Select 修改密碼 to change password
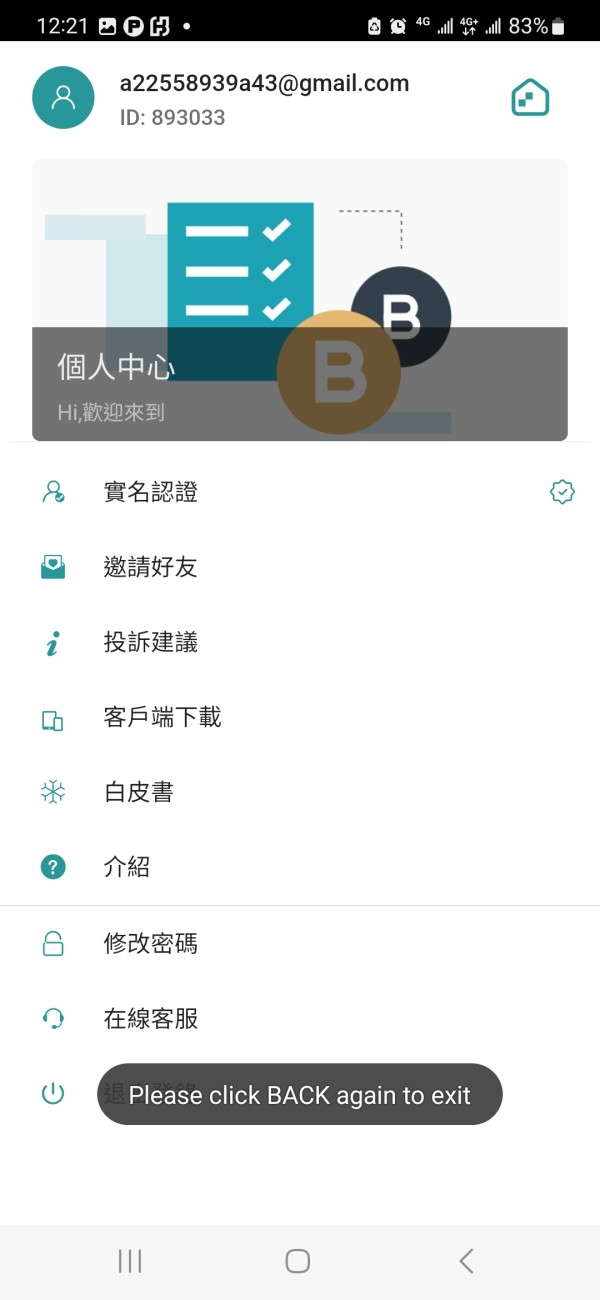The image size is (600, 1300). pos(300,944)
